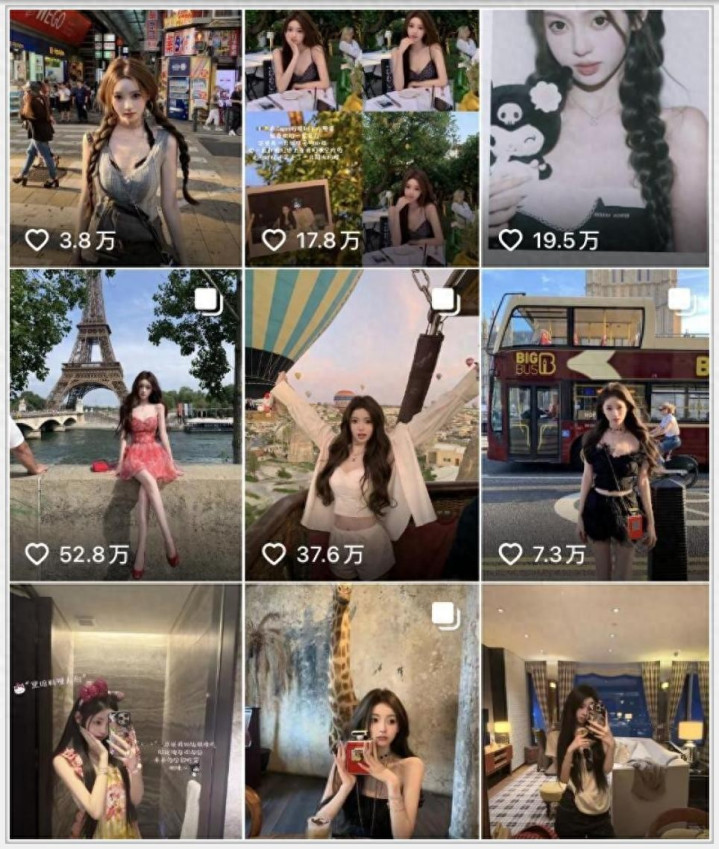The image size is (719, 849).
Task: View the collage post with 17.8万 likes
Action: (x=362, y=138)
